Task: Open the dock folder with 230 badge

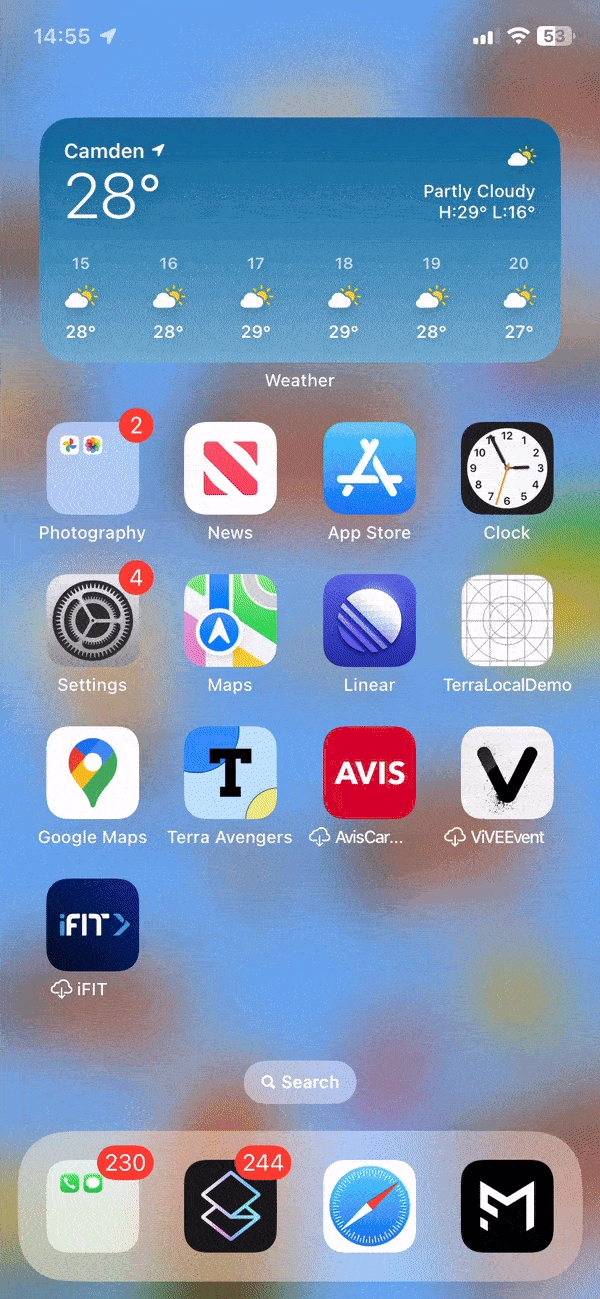Action: pyautogui.click(x=92, y=1206)
